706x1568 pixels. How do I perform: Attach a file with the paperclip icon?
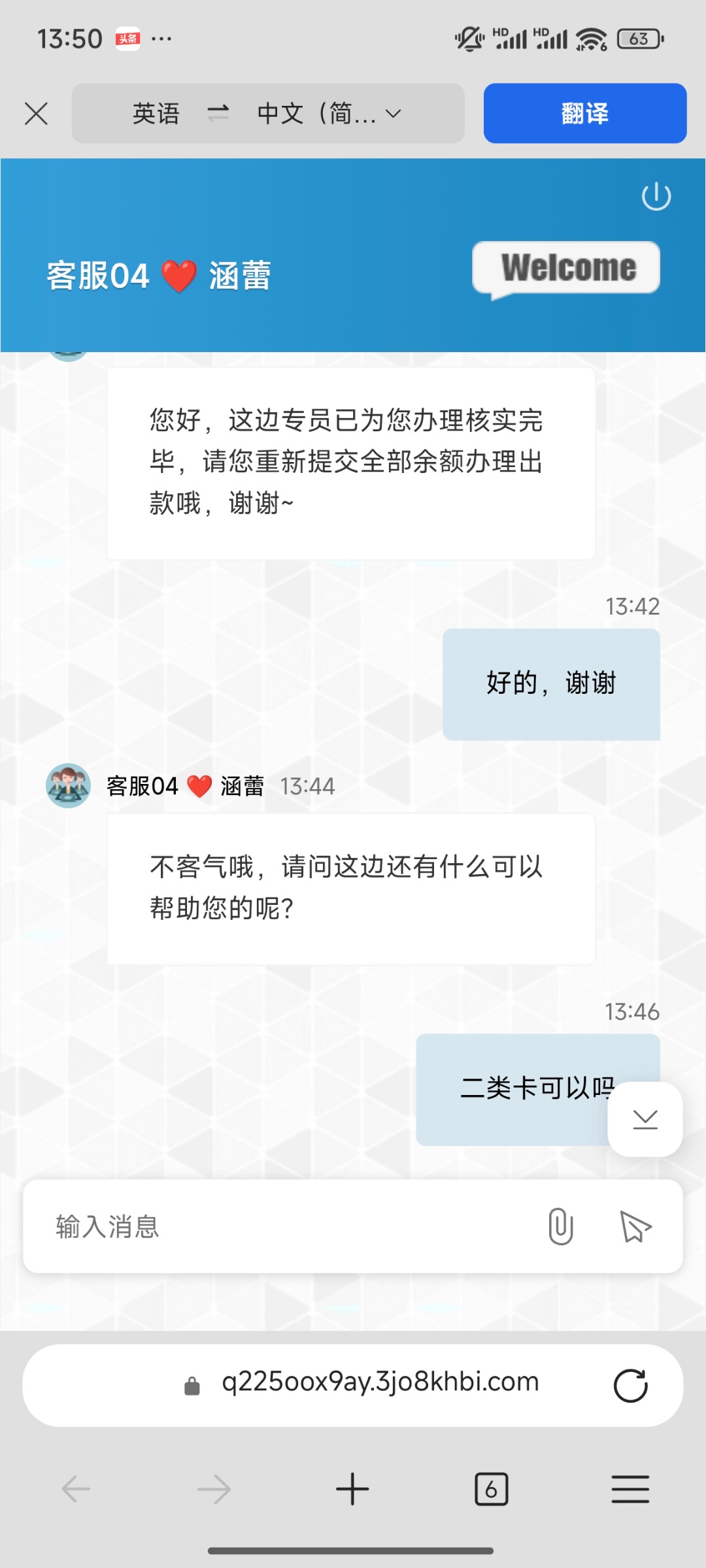(x=560, y=1226)
